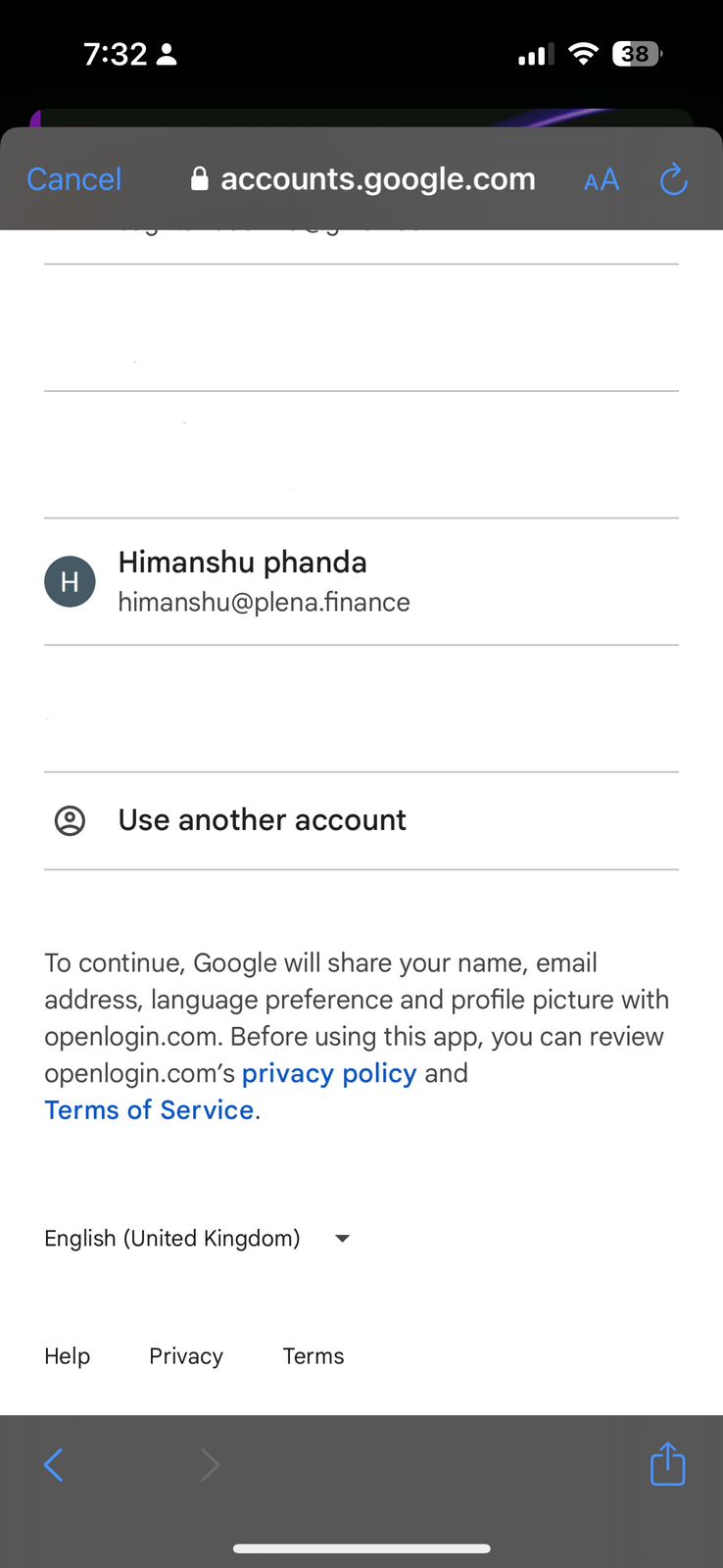Reload the accounts.google.com page
The width and height of the screenshot is (723, 1568).
tap(673, 179)
